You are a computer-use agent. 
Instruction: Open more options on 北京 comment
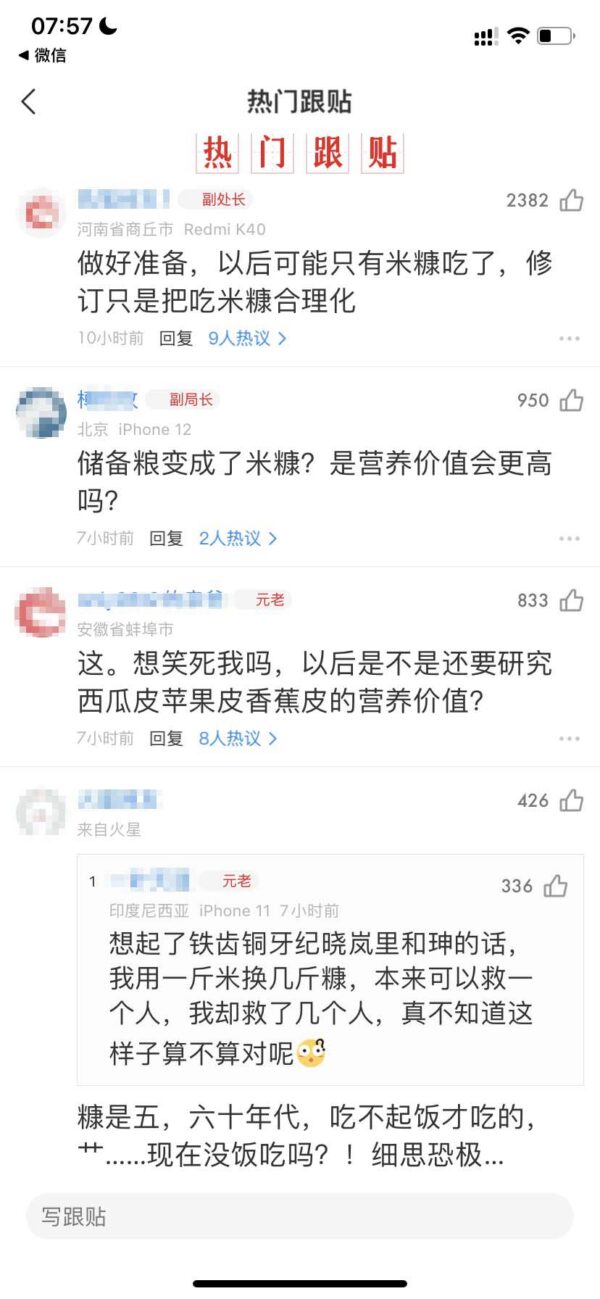point(569,539)
